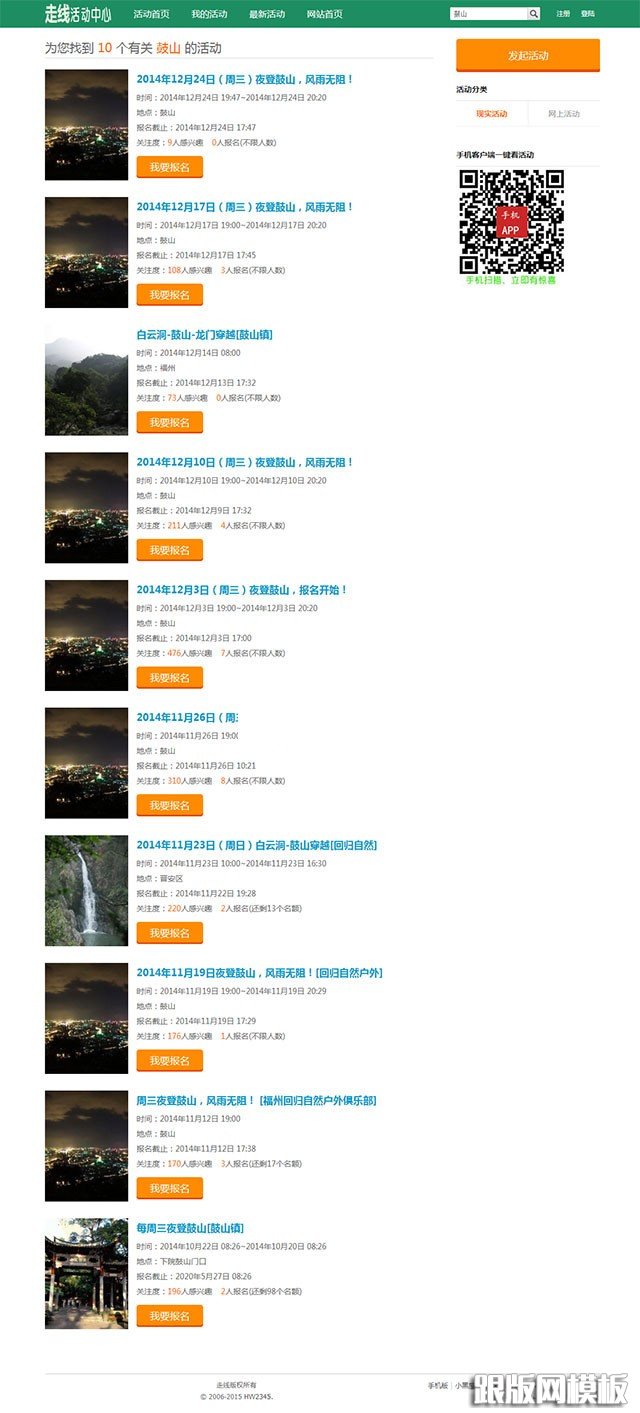
Task: Switch to the 现实活动 category tab
Action: click(491, 114)
